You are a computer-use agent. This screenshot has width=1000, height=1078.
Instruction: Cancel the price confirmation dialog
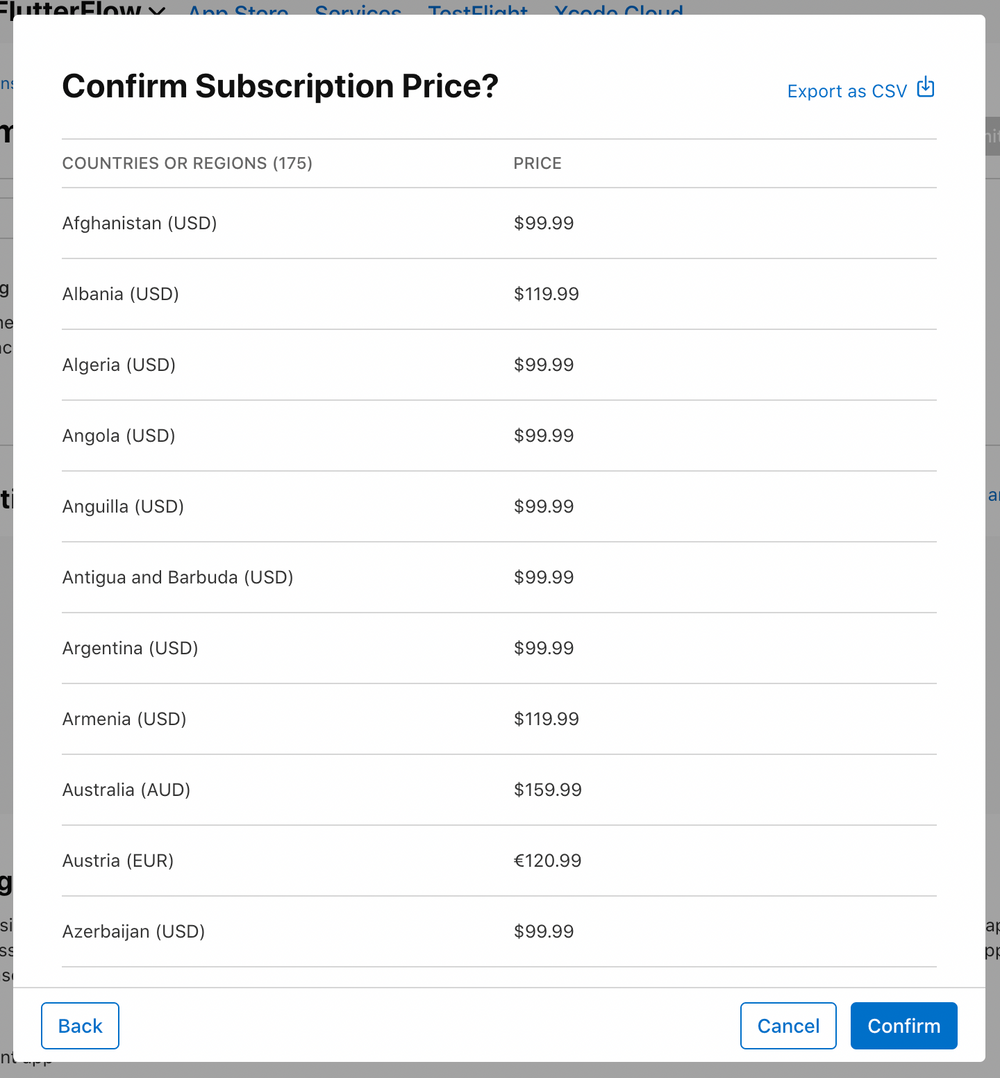pos(788,1025)
